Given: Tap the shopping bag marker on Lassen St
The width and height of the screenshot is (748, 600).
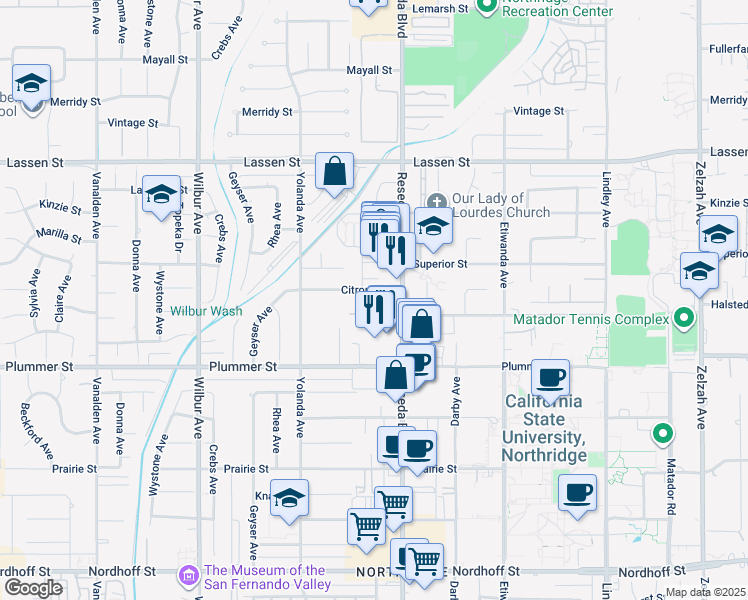Looking at the screenshot, I should pyautogui.click(x=334, y=171).
